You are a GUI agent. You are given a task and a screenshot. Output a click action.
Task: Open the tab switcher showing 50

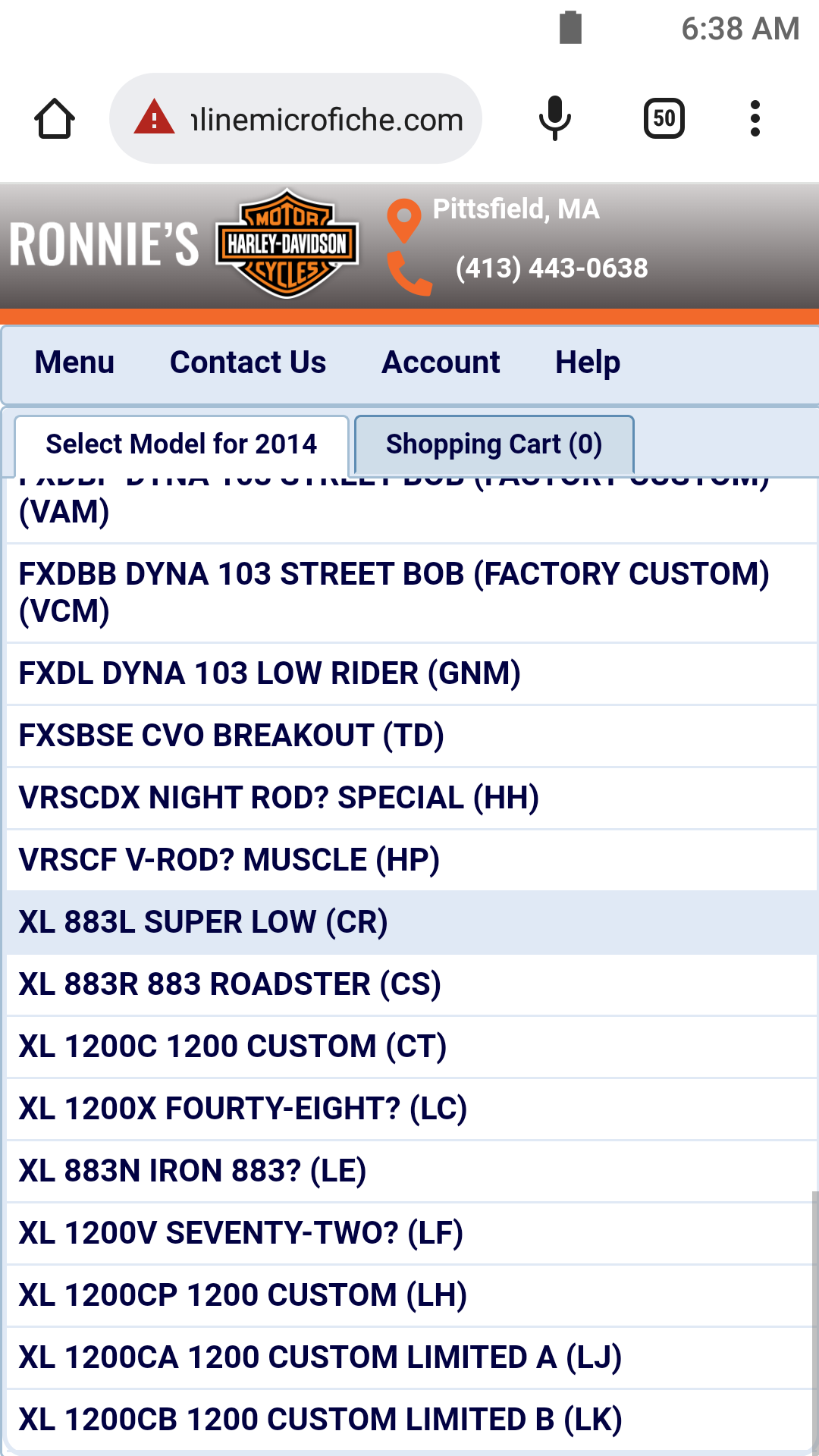point(664,119)
